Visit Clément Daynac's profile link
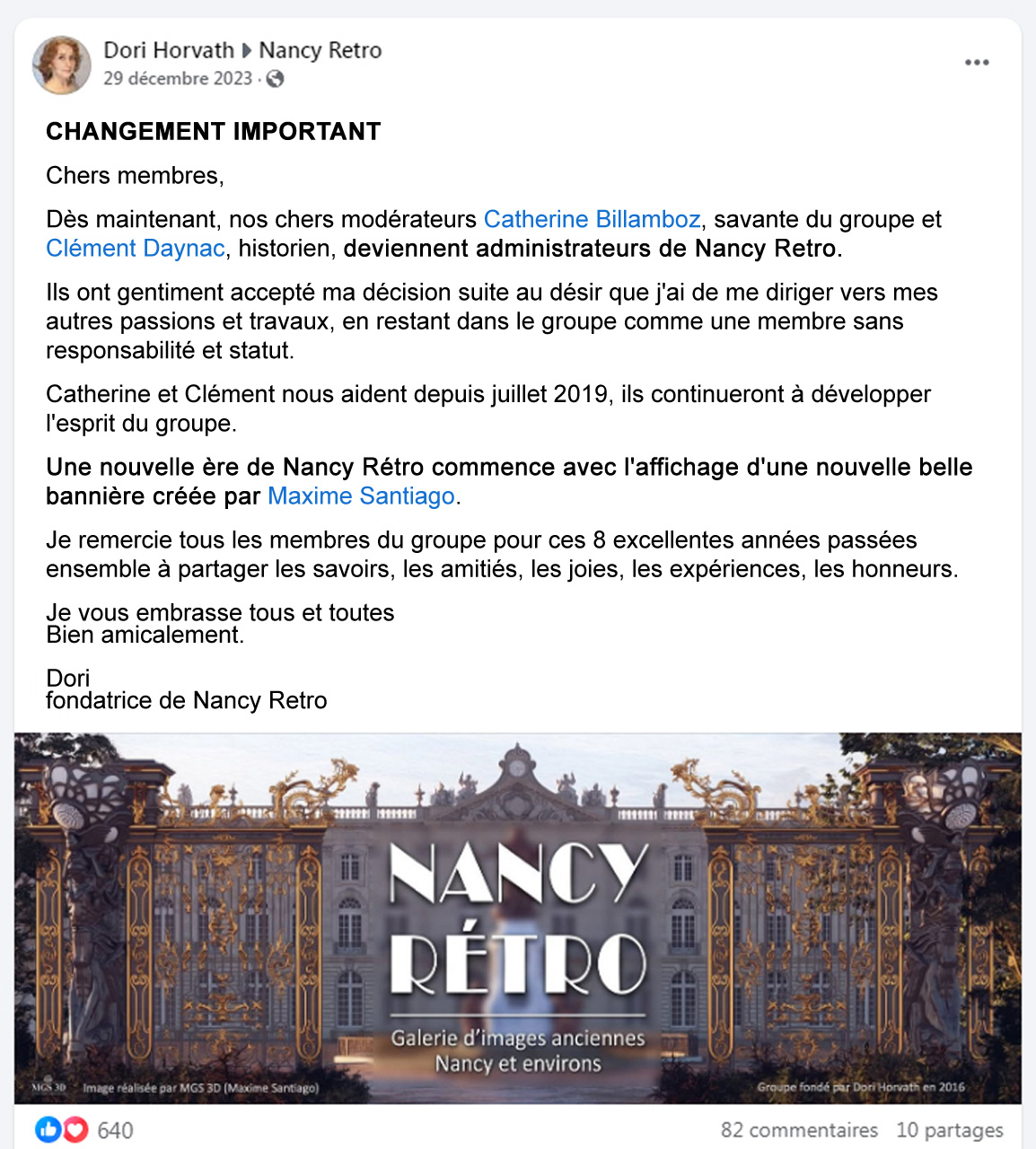 136,249
